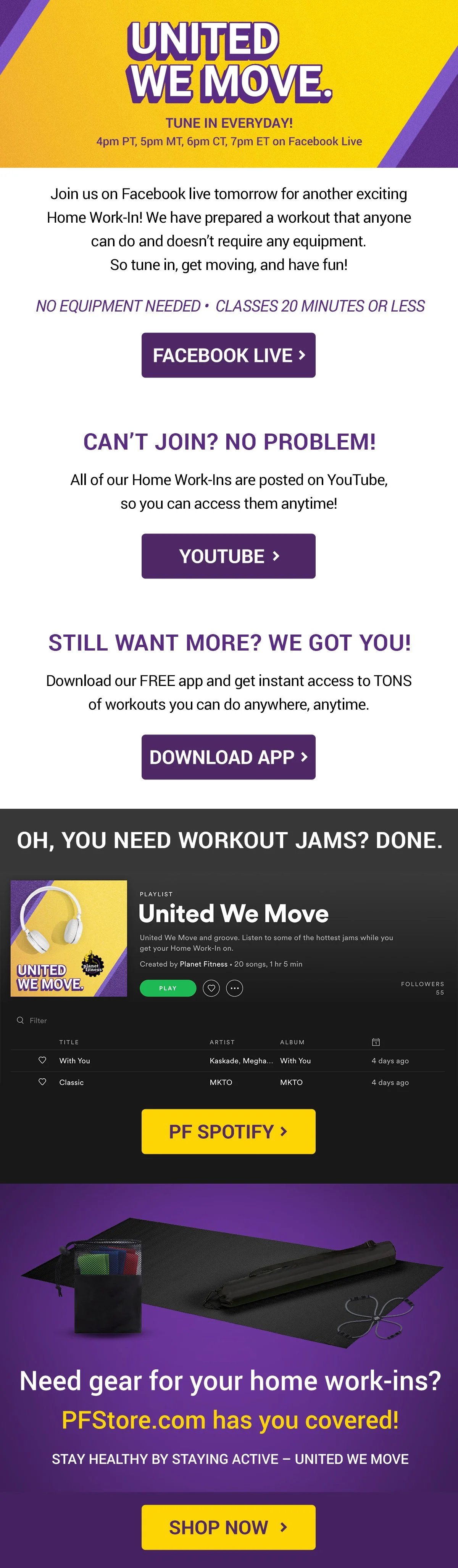The width and height of the screenshot is (458, 1568).
Task: Open the YouTube button
Action: [228, 556]
